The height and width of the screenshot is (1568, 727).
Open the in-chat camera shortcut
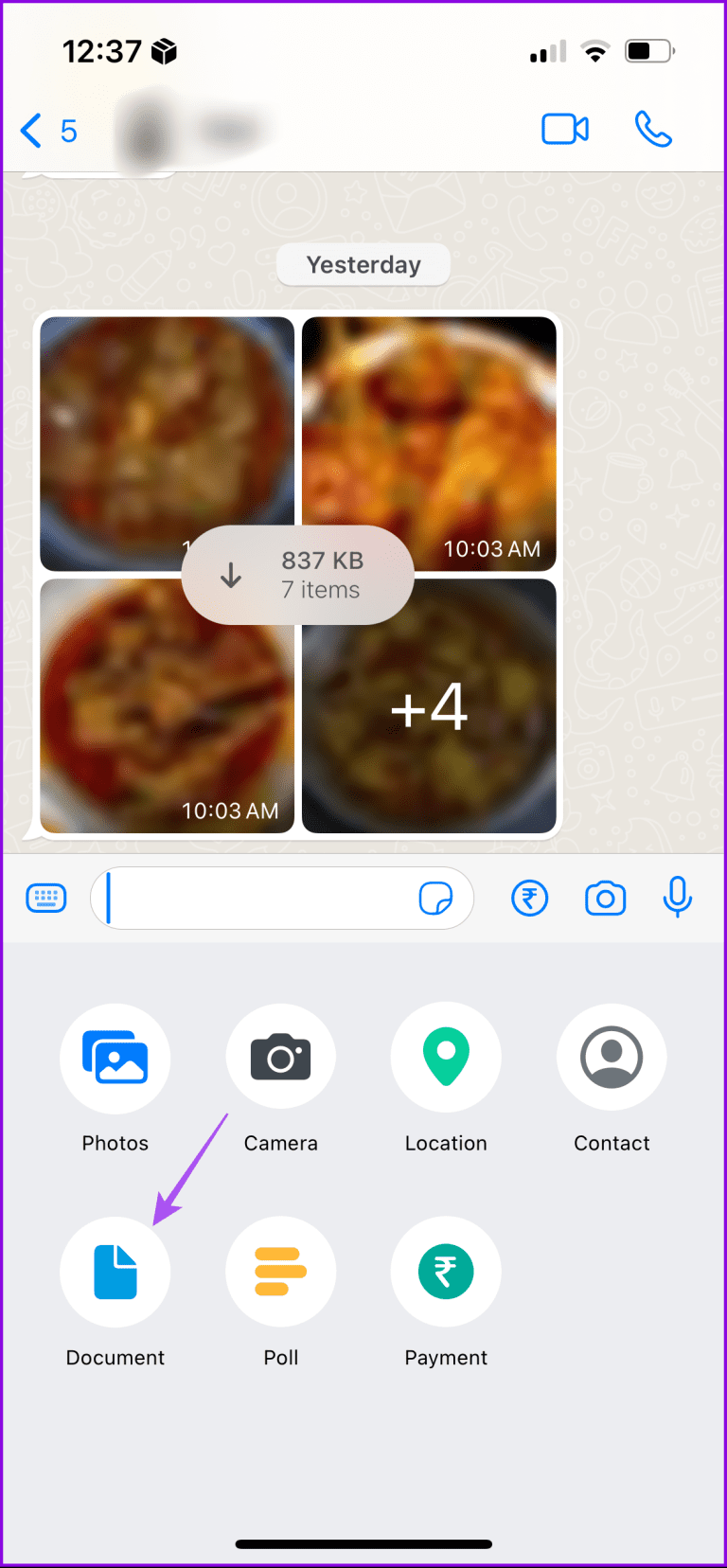[x=605, y=898]
